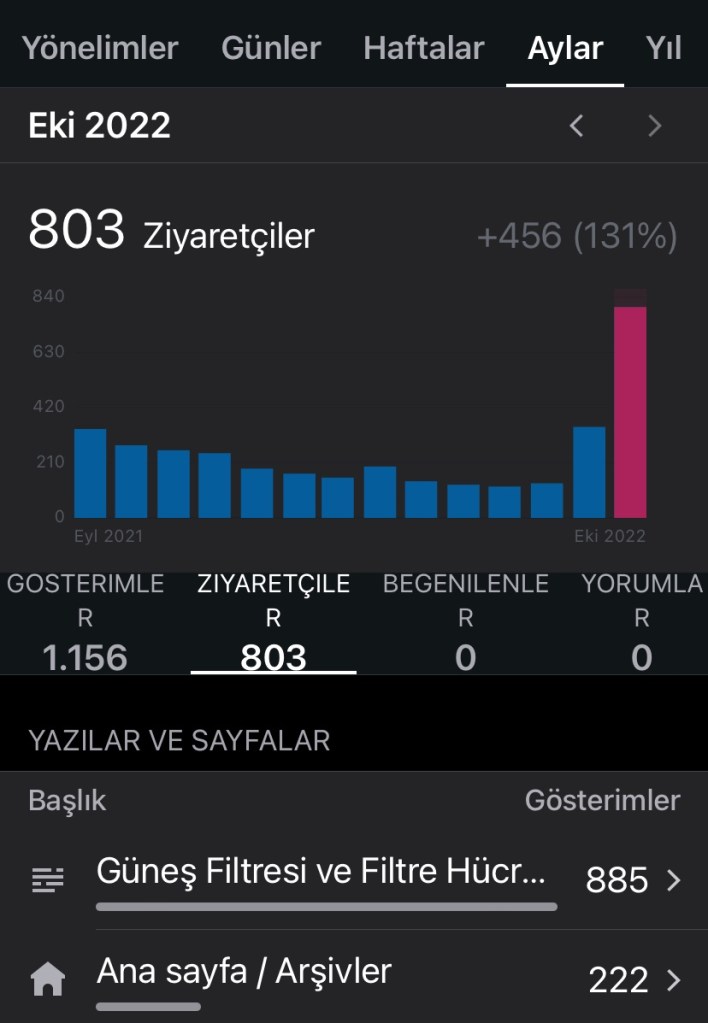The width and height of the screenshot is (708, 1023).
Task: Switch to the Haftalar tab
Action: pos(423,48)
